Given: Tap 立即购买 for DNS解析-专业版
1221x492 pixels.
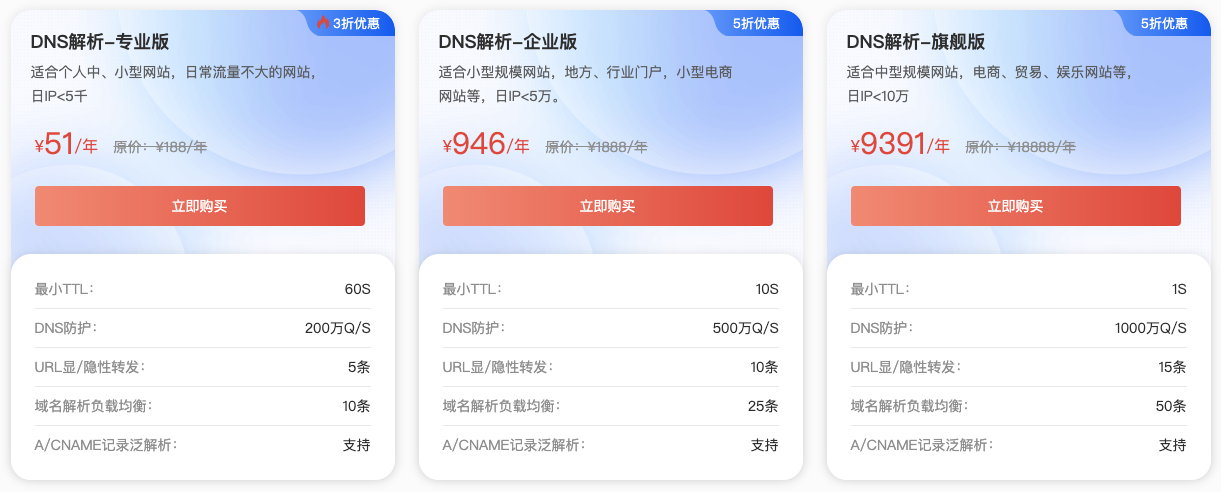Looking at the screenshot, I should point(200,206).
